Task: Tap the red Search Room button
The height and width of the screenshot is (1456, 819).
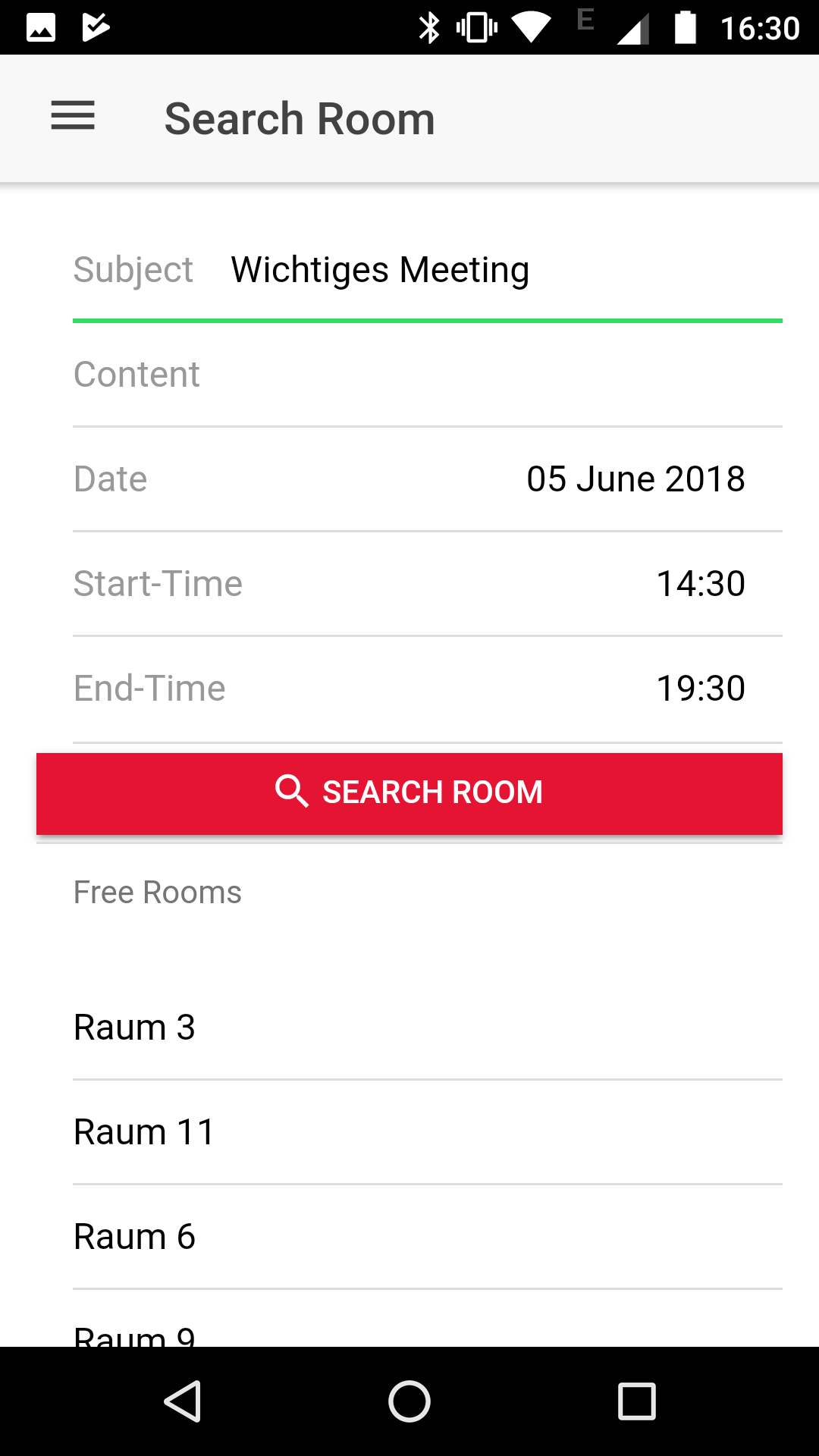Action: click(x=409, y=793)
